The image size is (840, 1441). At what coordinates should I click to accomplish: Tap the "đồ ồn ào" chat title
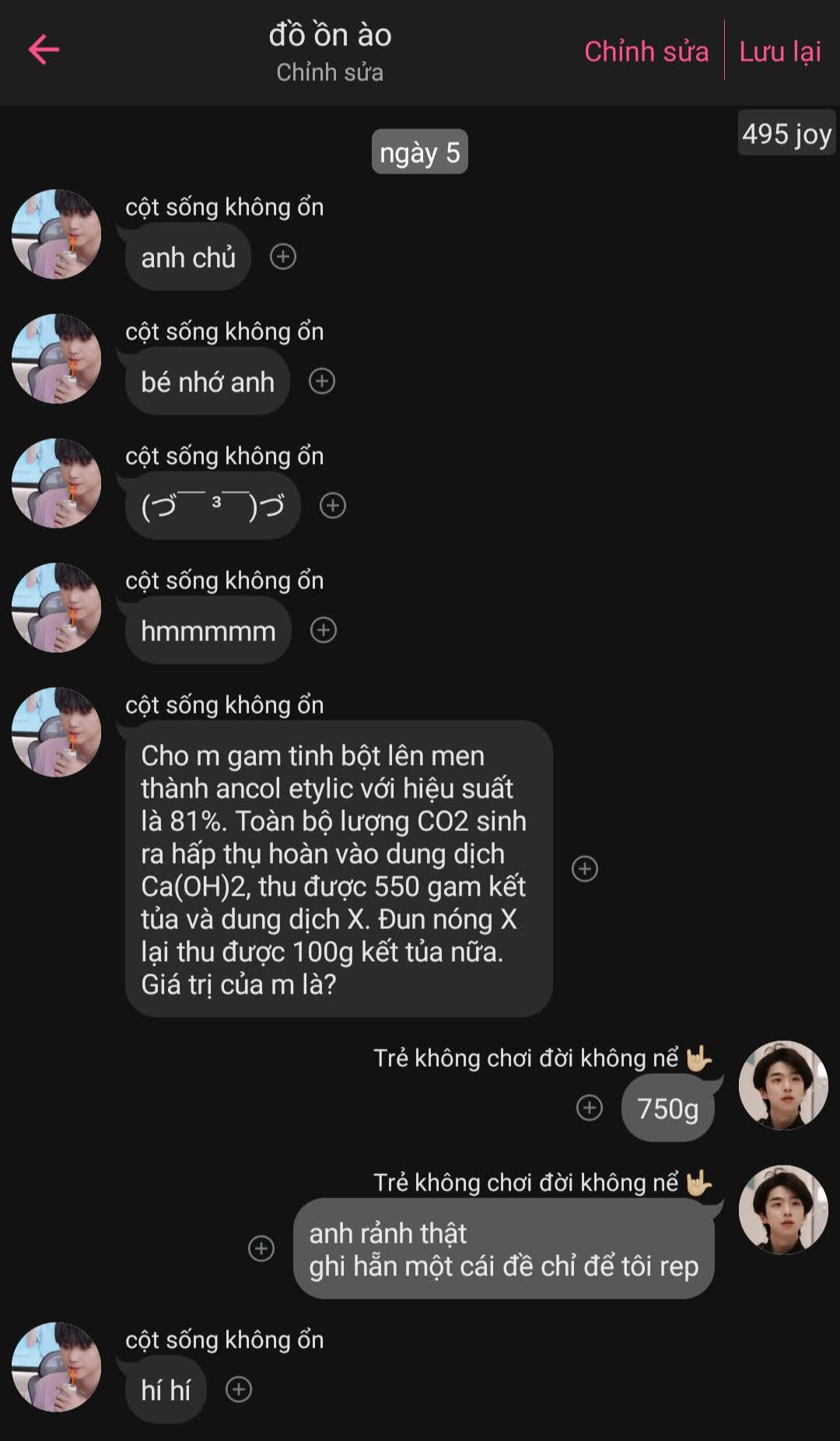(x=330, y=36)
